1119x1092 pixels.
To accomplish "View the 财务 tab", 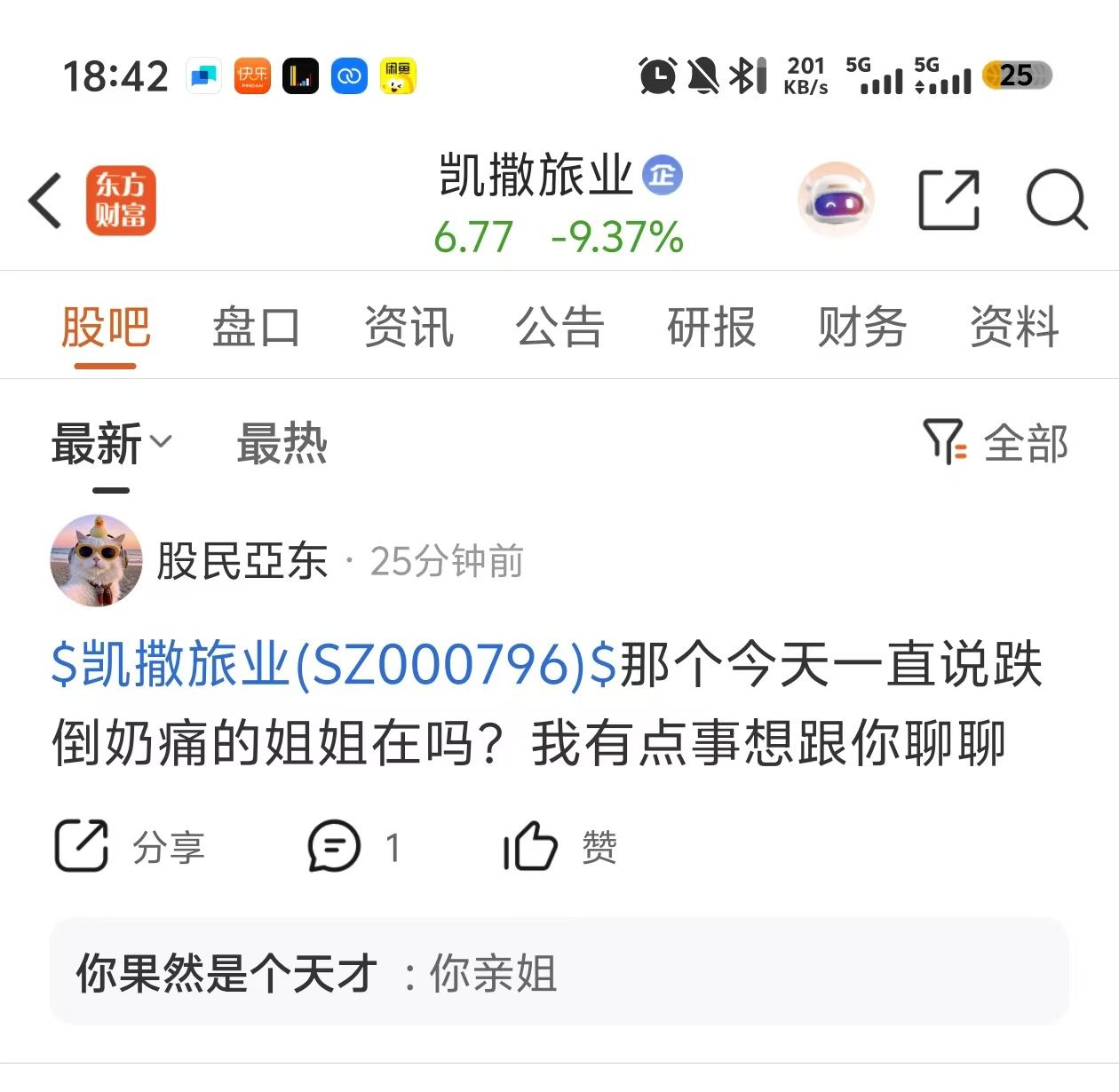I will coord(861,327).
